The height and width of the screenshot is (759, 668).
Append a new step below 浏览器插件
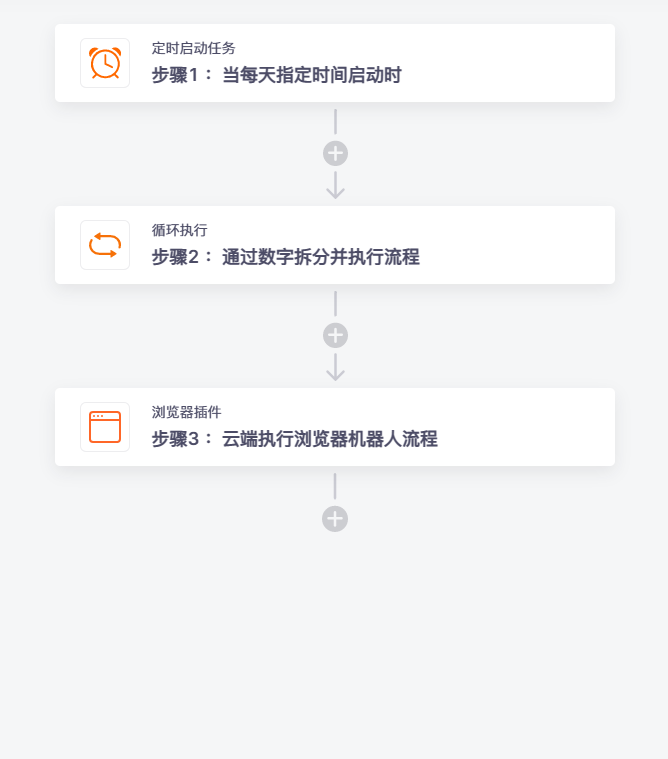[335, 519]
